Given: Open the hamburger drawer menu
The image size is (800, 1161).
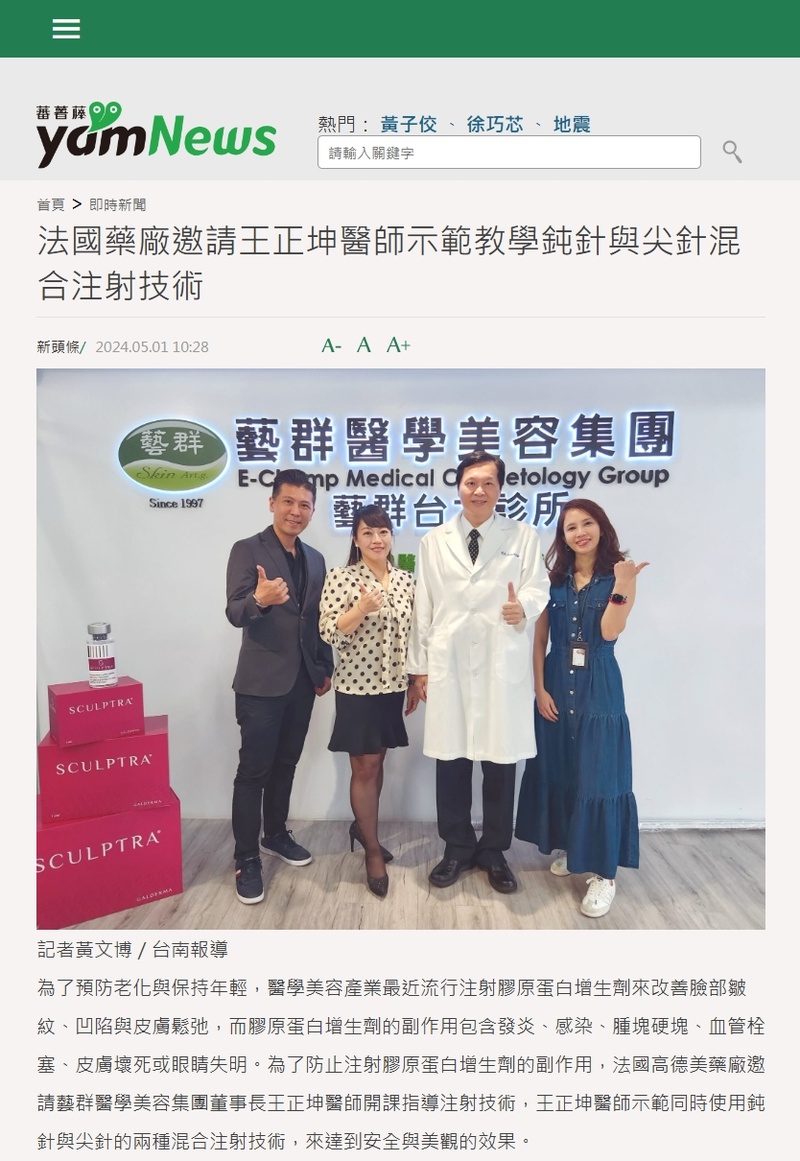Looking at the screenshot, I should pyautogui.click(x=66, y=29).
